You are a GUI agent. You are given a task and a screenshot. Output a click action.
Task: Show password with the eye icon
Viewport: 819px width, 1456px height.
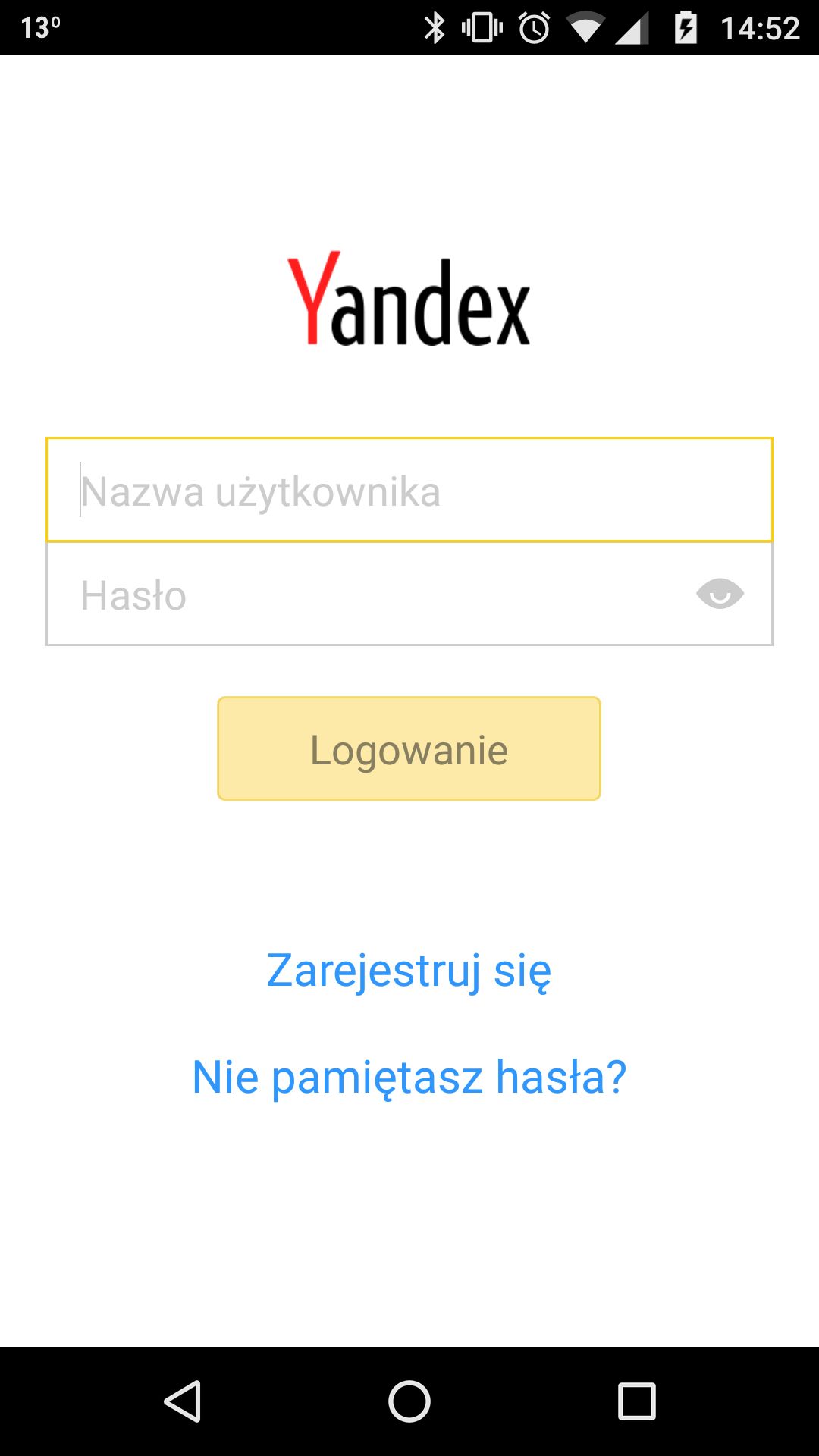[720, 594]
